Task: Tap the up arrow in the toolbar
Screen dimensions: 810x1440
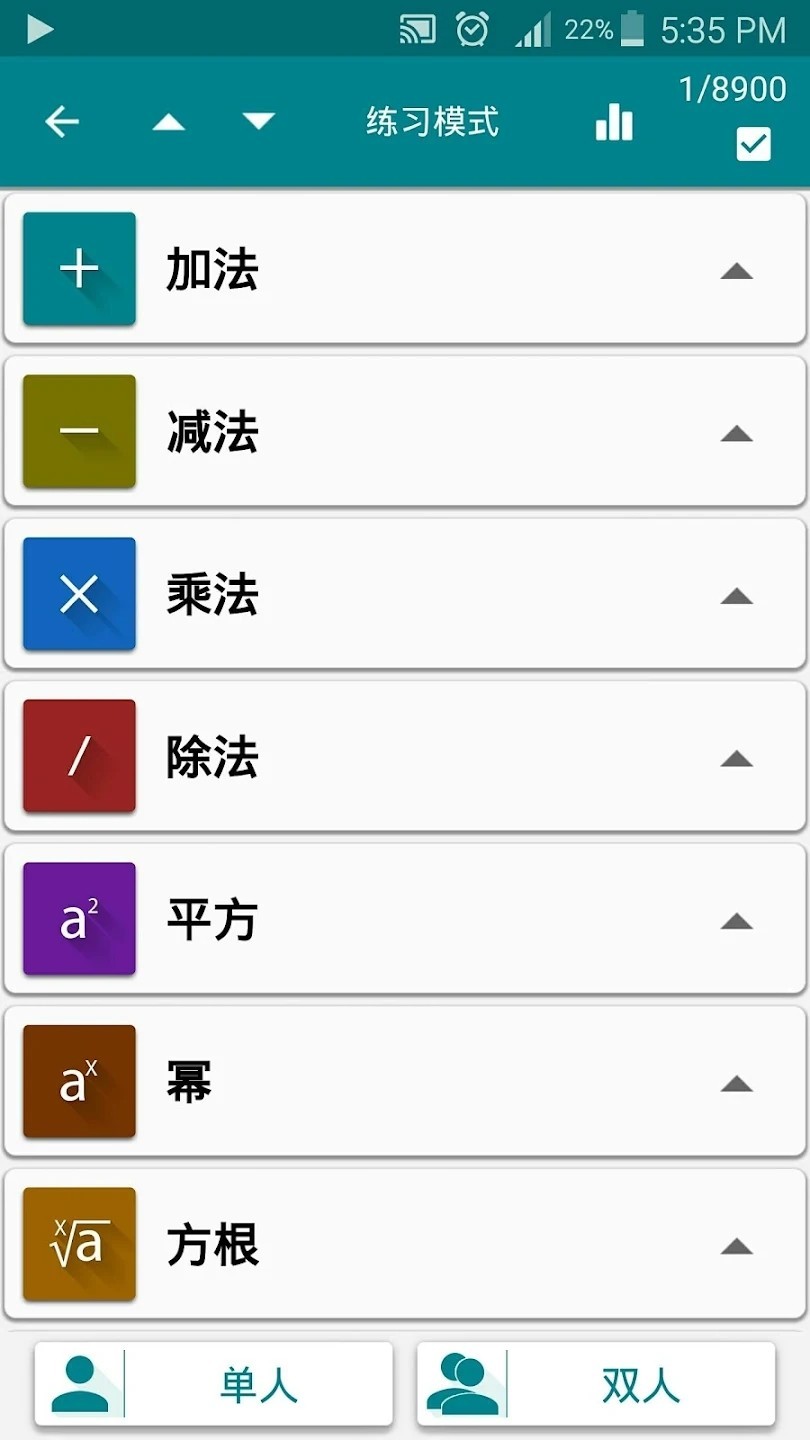Action: 168,122
